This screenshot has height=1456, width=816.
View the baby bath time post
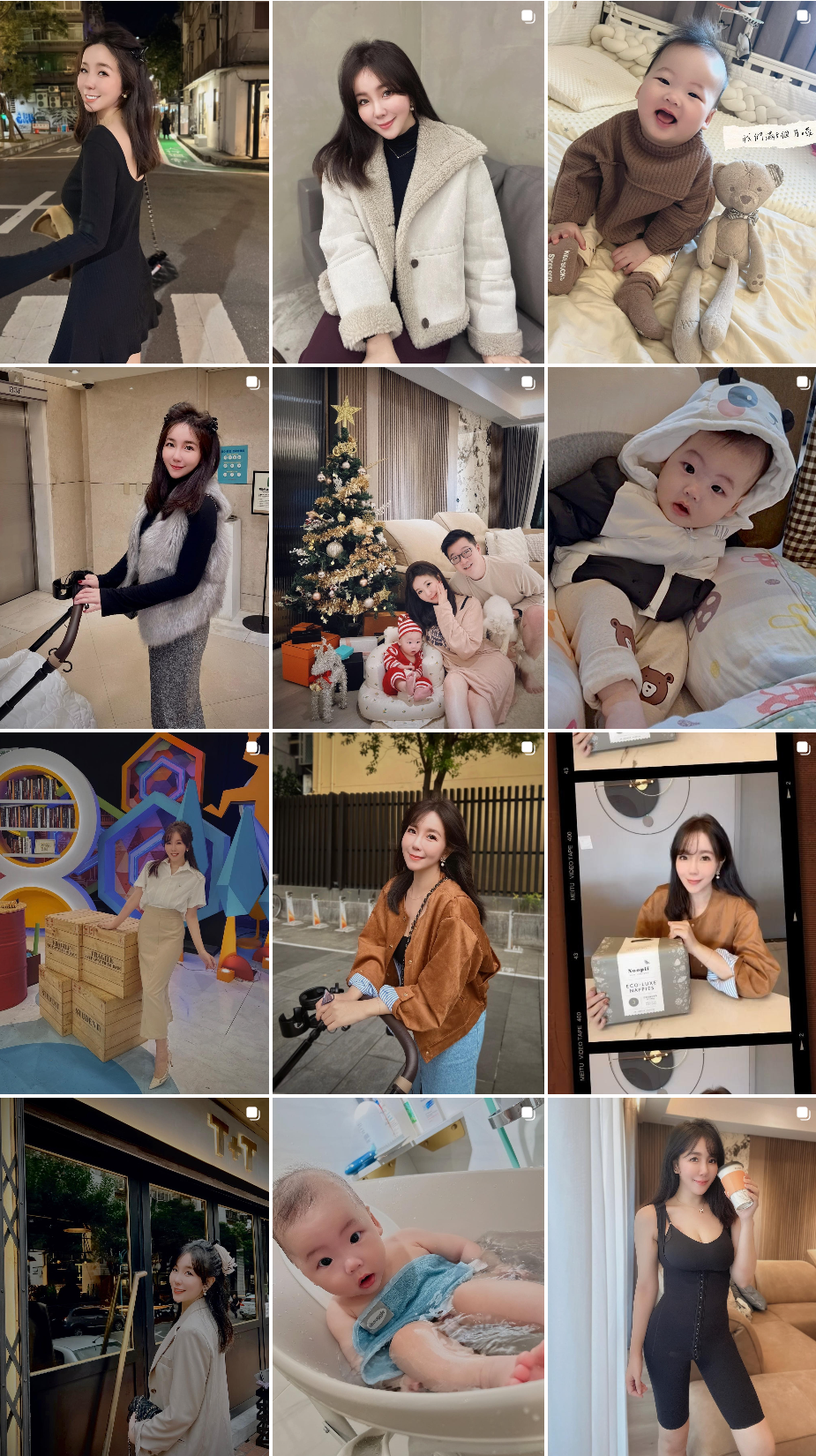[408, 1277]
